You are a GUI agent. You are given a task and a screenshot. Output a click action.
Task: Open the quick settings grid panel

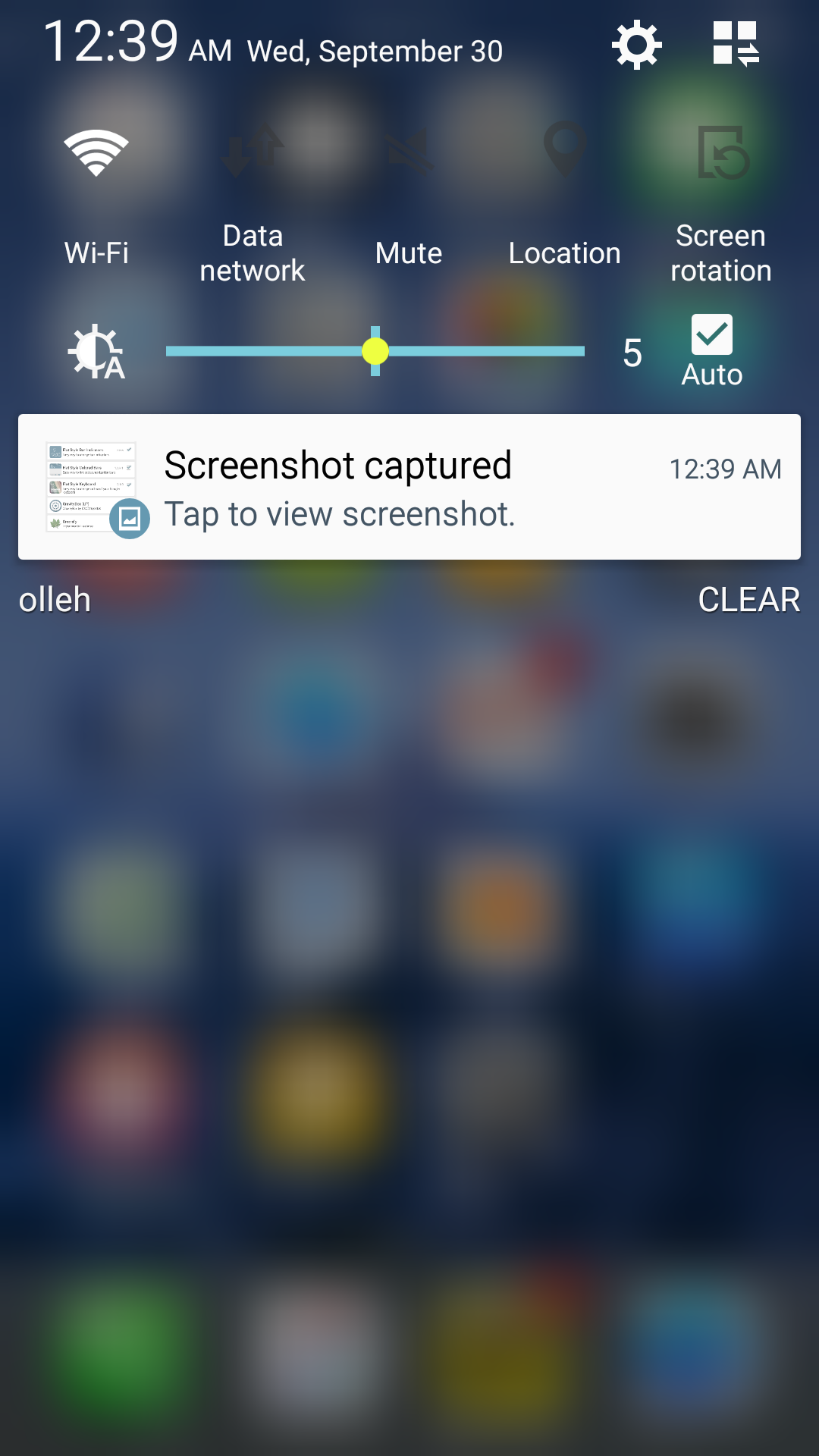[x=735, y=44]
